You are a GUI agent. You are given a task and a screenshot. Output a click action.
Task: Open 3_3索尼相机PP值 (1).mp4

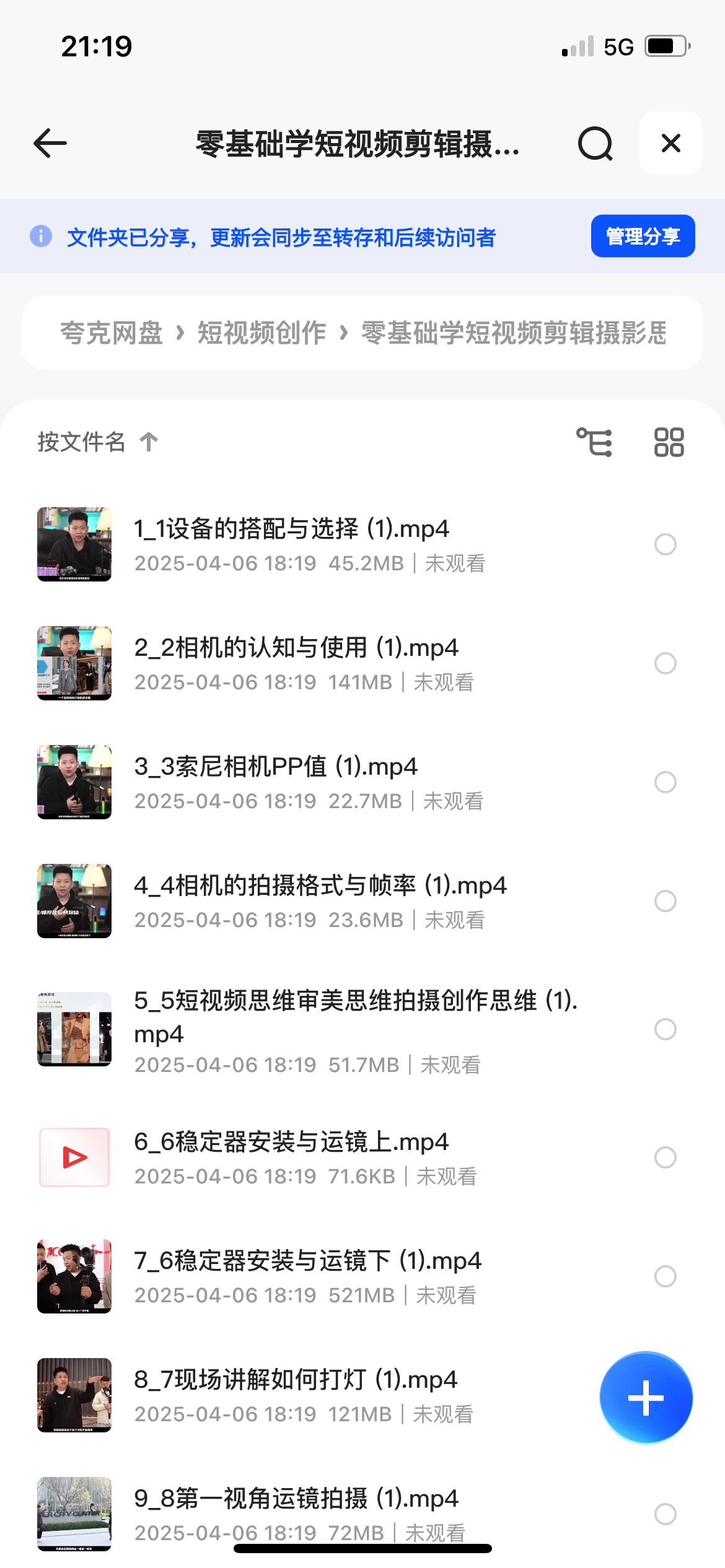click(x=276, y=767)
